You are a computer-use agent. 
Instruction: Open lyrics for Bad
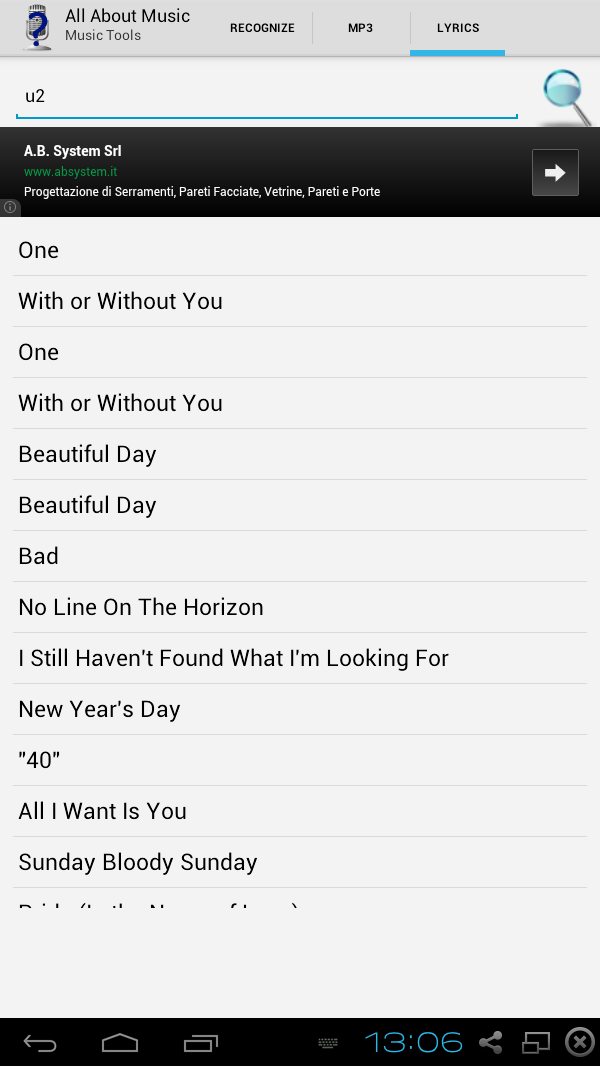pos(300,556)
